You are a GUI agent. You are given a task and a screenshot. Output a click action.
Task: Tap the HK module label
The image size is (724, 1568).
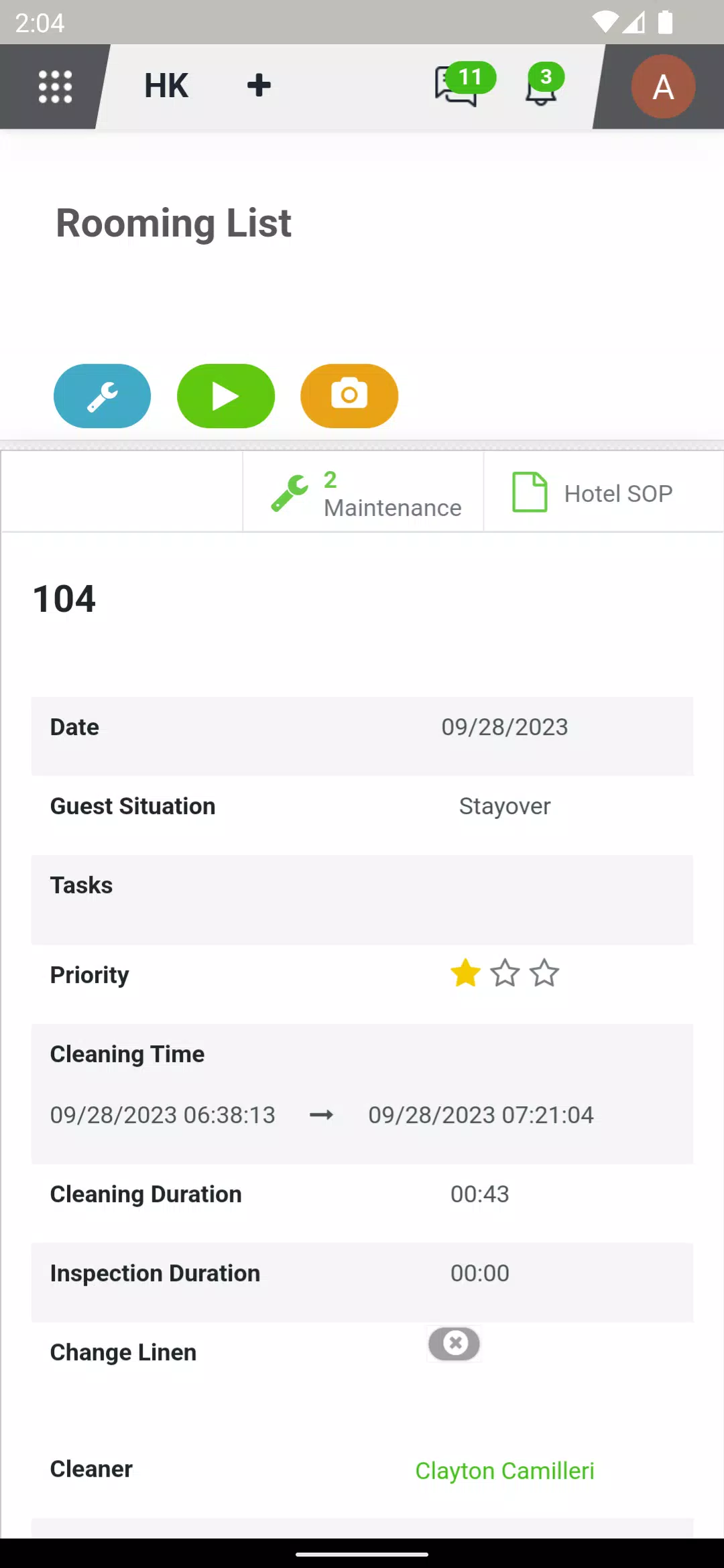pos(166,86)
